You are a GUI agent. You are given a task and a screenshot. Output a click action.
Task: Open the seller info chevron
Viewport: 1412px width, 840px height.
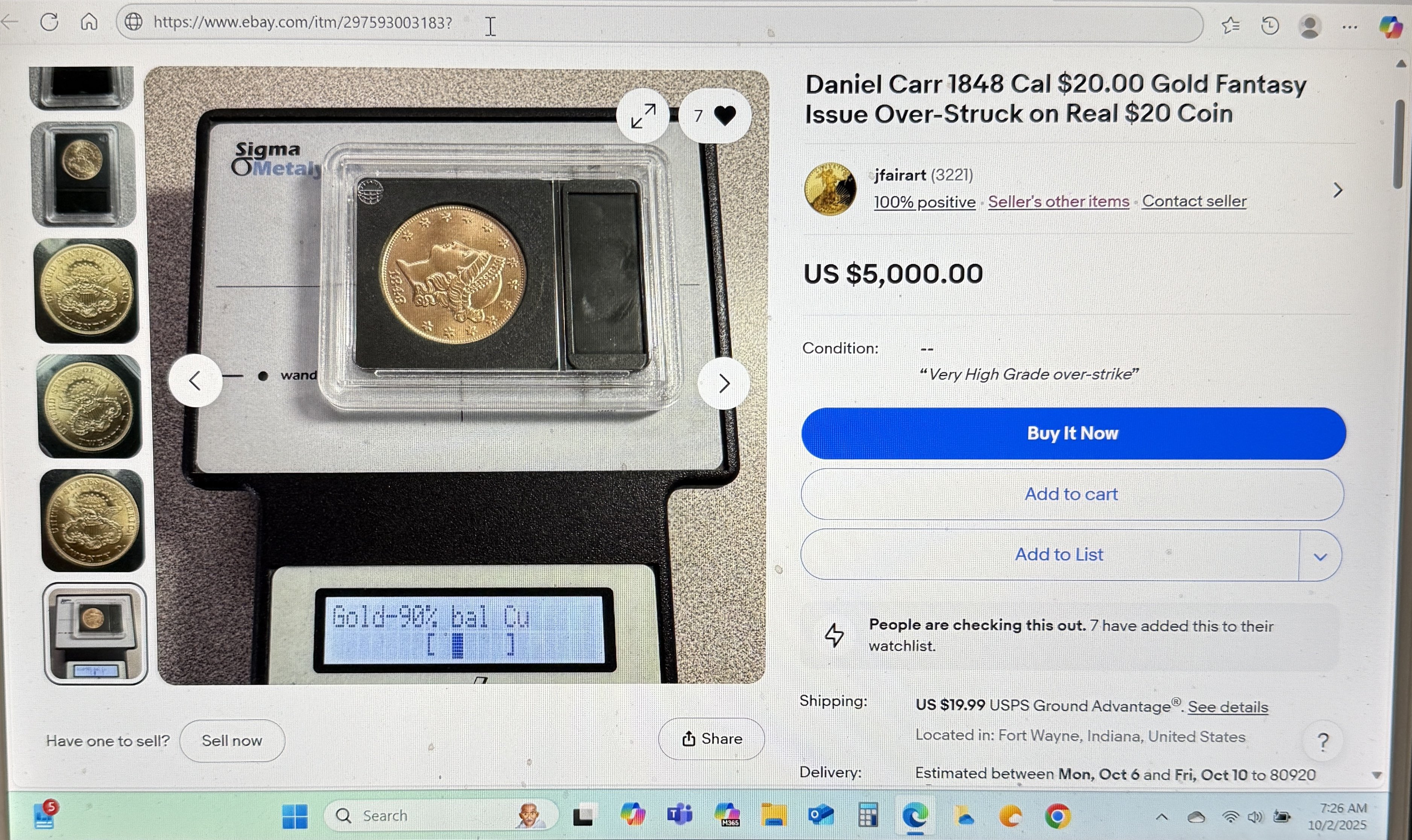click(x=1337, y=190)
